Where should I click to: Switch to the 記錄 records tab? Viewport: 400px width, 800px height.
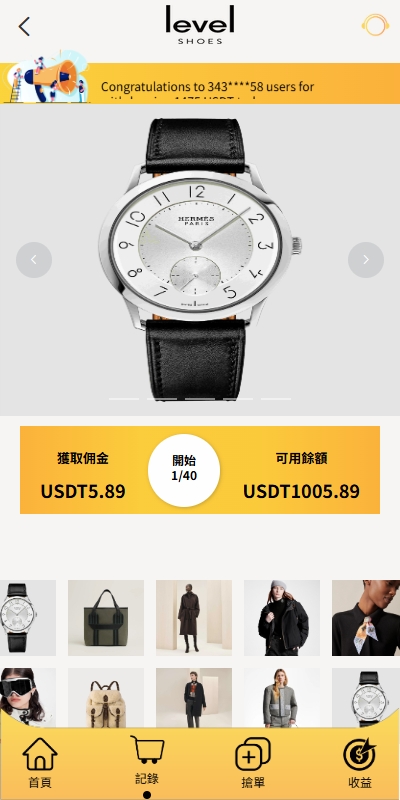click(147, 761)
